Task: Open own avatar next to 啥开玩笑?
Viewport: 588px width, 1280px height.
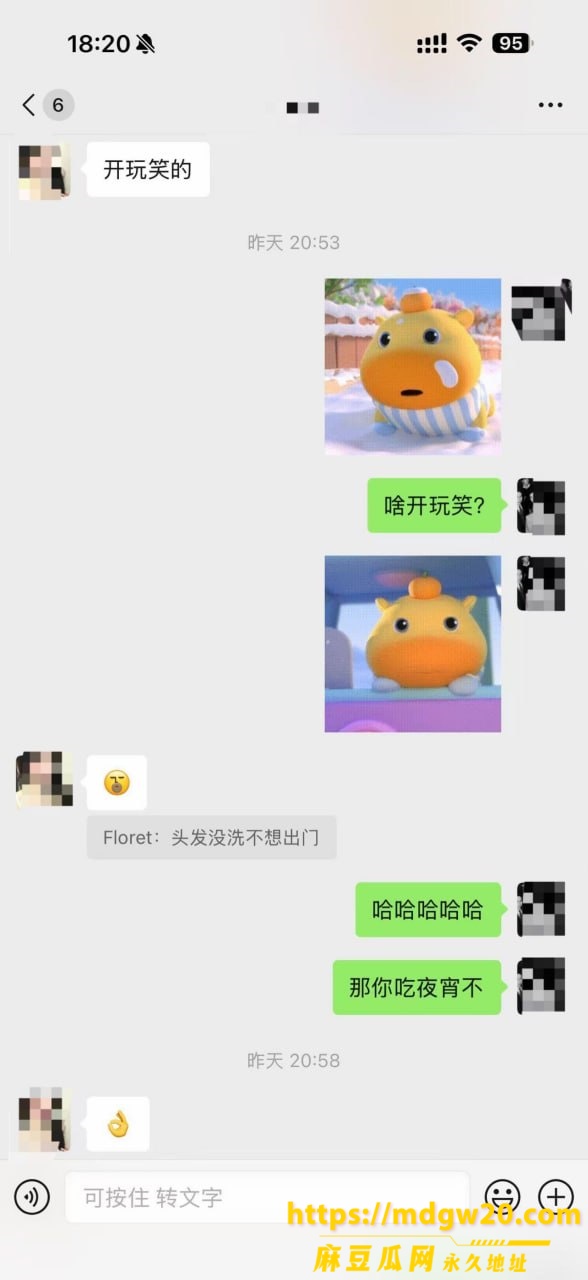Action: coord(541,506)
